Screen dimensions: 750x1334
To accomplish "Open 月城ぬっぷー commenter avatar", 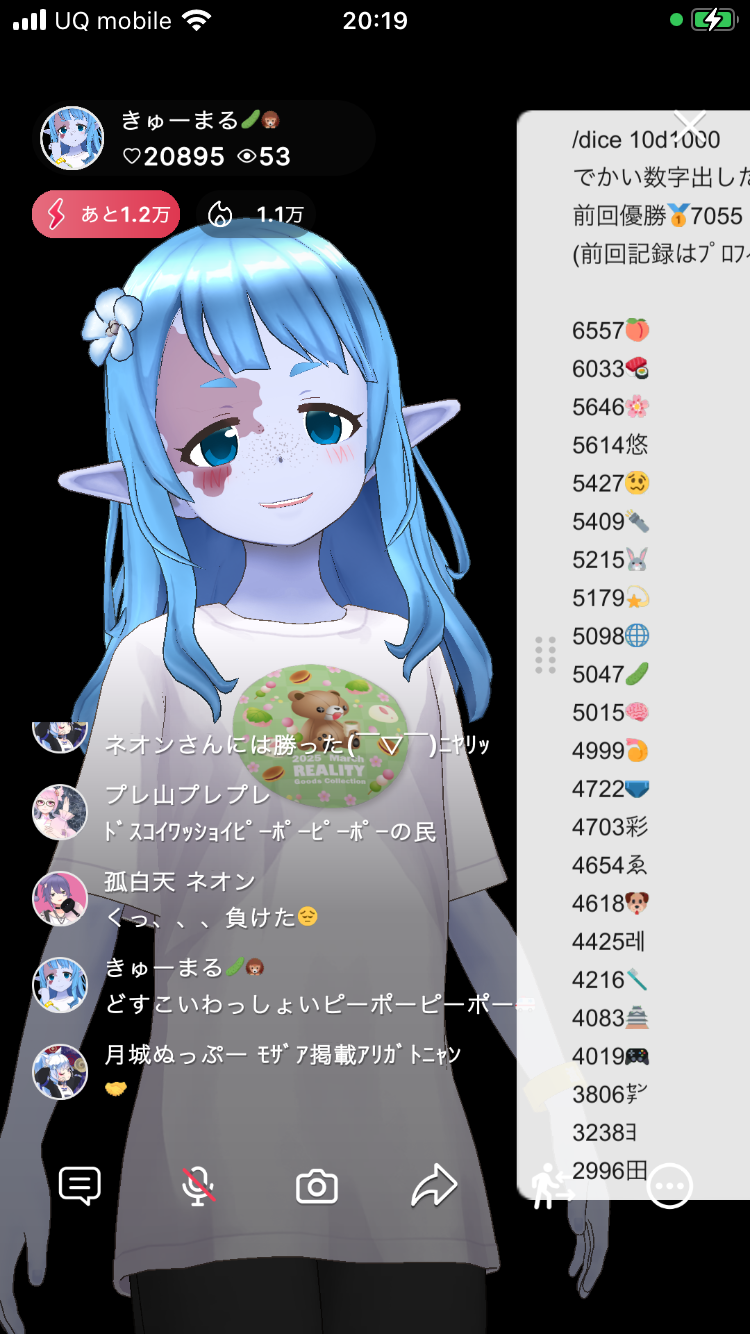I will pos(60,1071).
